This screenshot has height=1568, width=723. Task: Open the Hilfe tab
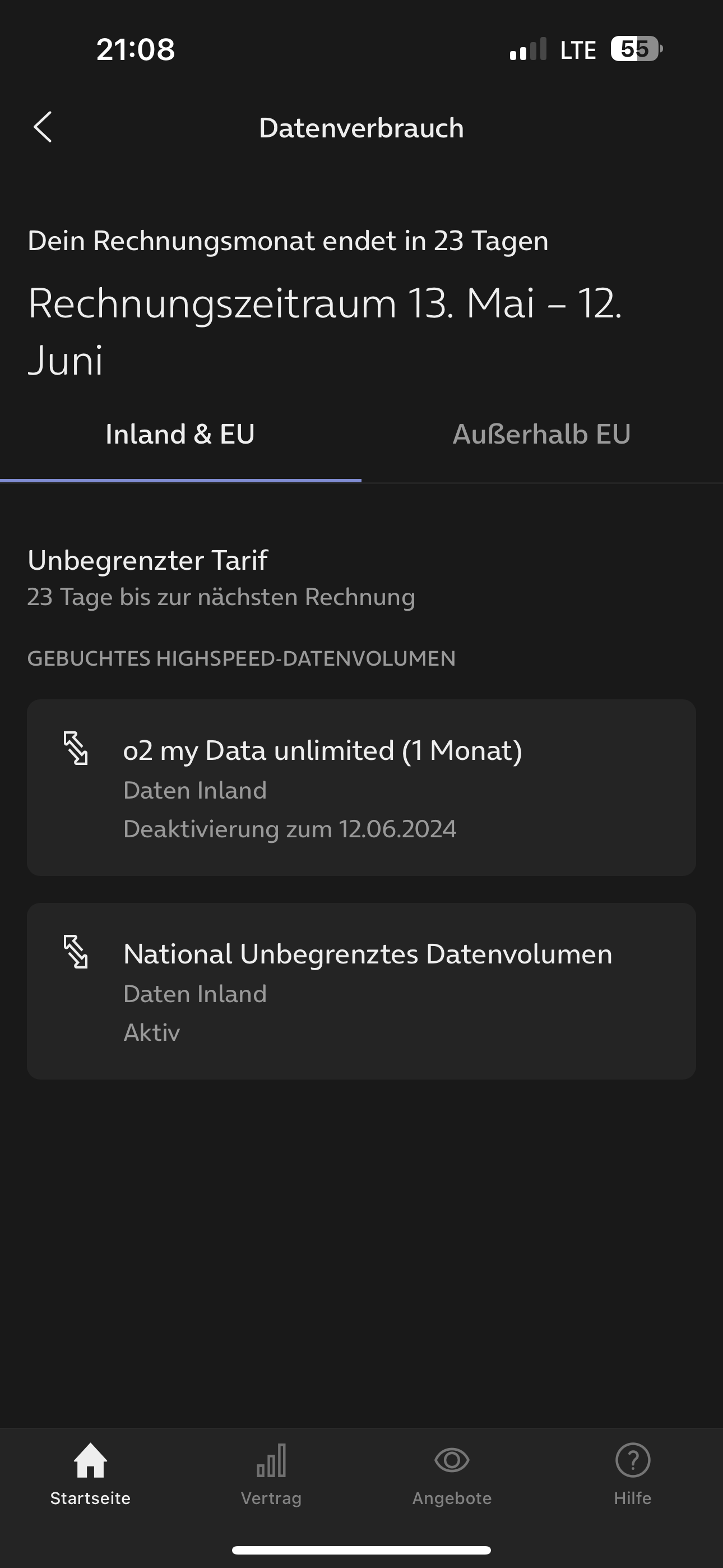[633, 1474]
